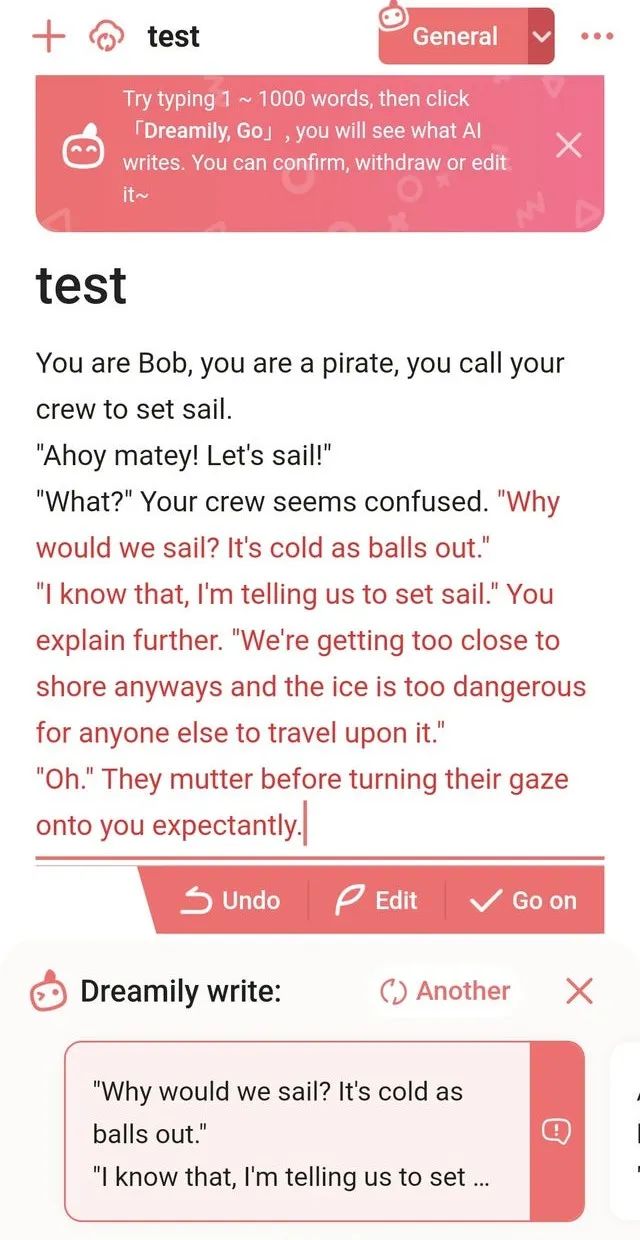This screenshot has width=640, height=1240.
Task: Close the Dreamily write panel
Action: [579, 991]
